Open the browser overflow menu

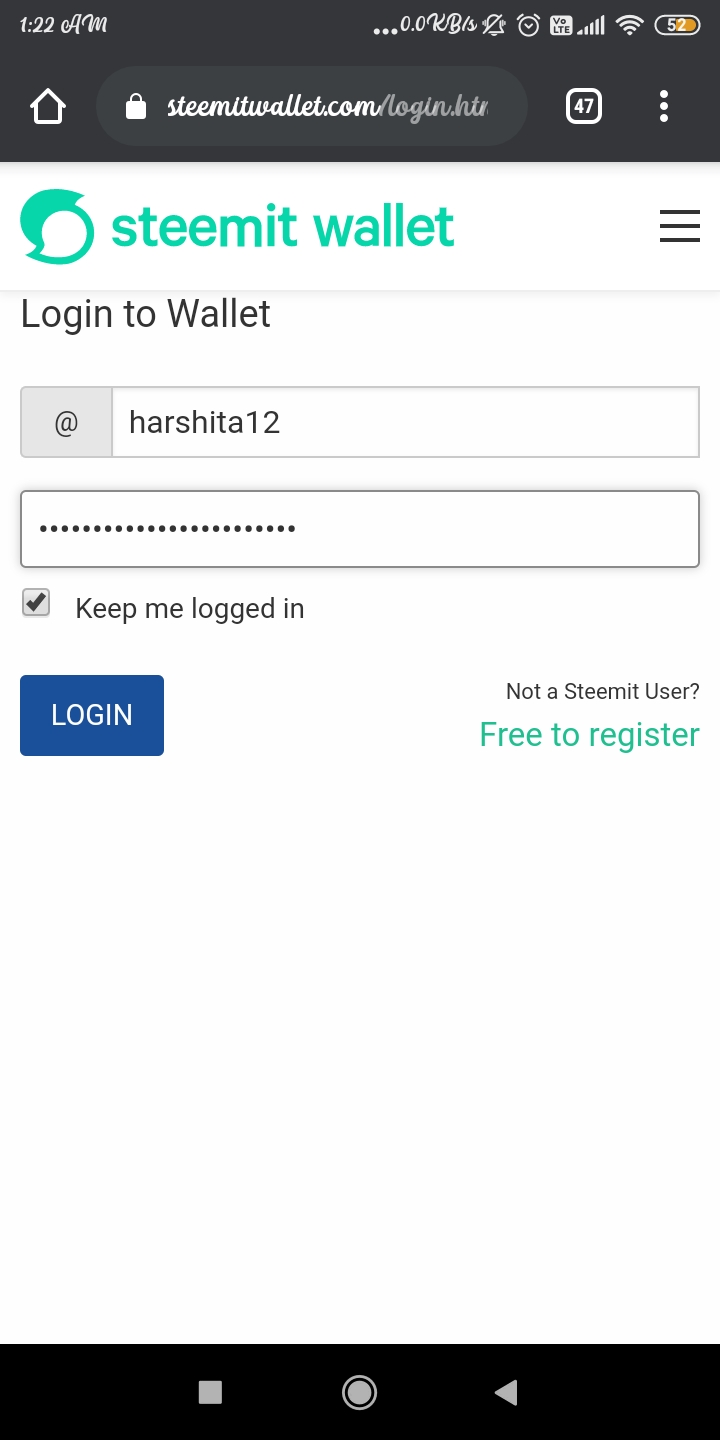pyautogui.click(x=664, y=106)
